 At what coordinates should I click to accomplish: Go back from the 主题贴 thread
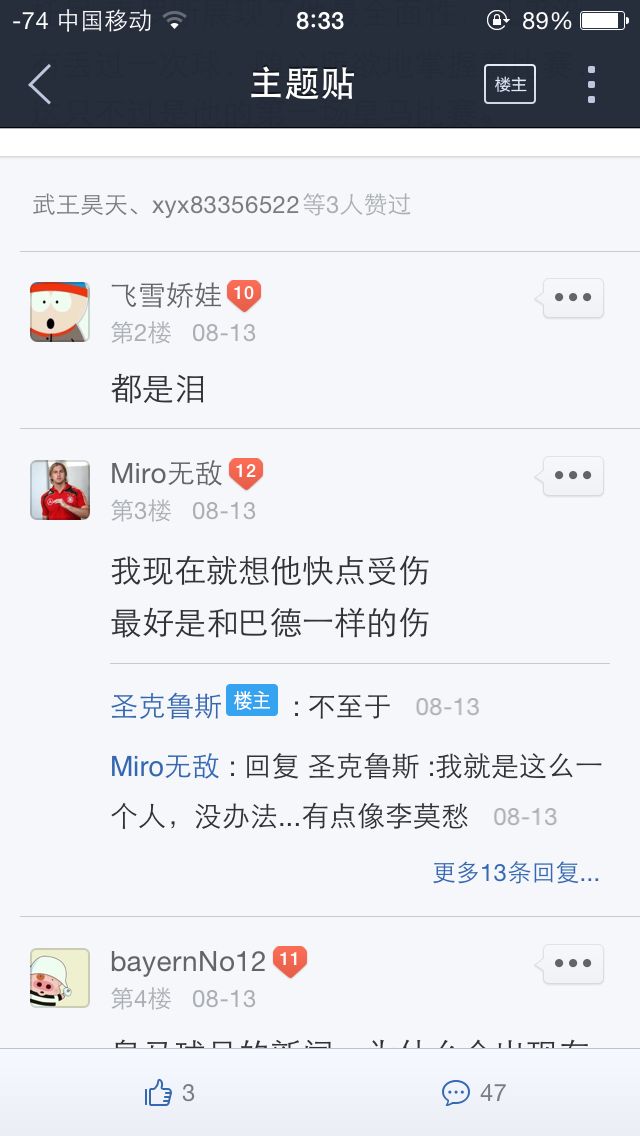[40, 85]
